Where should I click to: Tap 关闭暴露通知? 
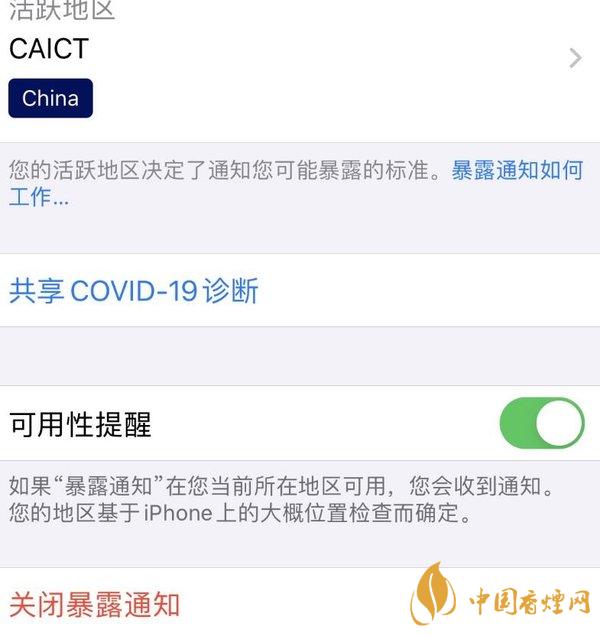(x=95, y=604)
